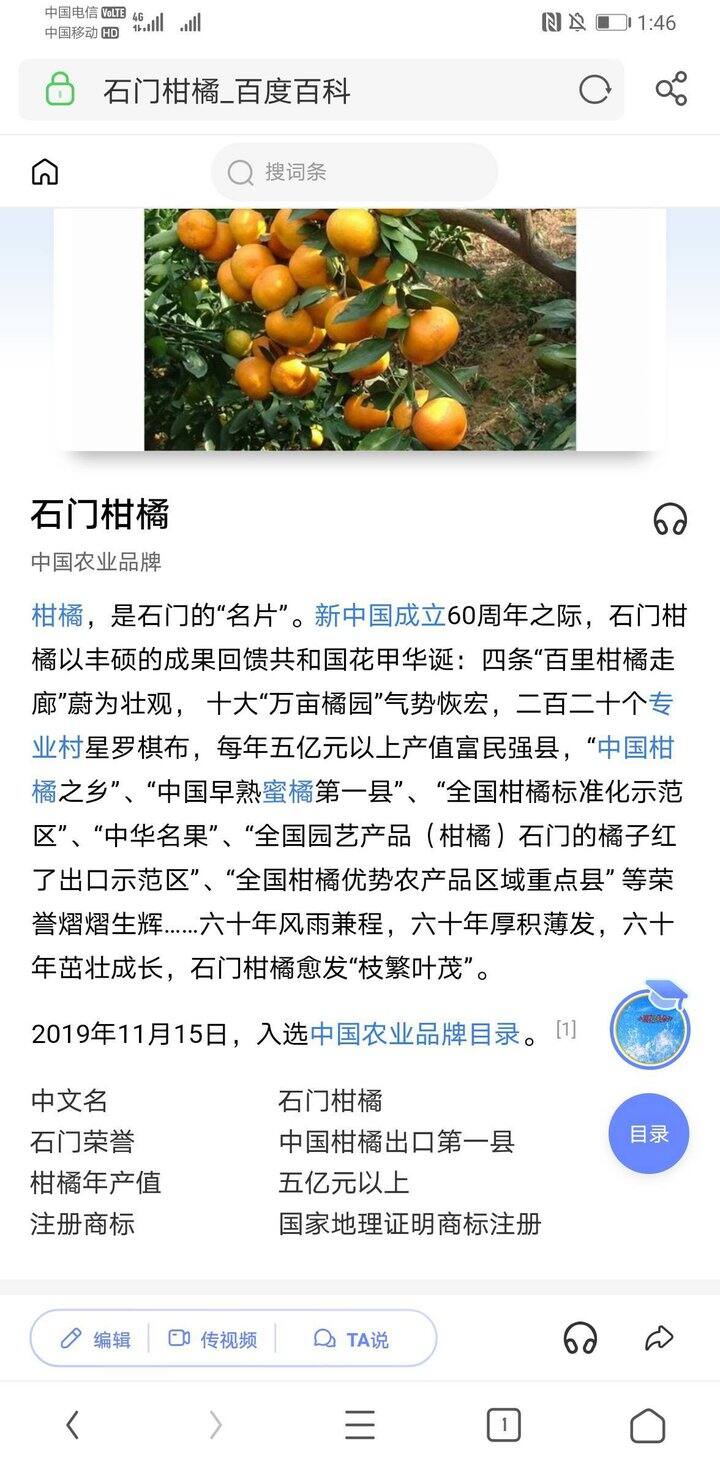
Task: Show open browser tabs
Action: point(504,1425)
